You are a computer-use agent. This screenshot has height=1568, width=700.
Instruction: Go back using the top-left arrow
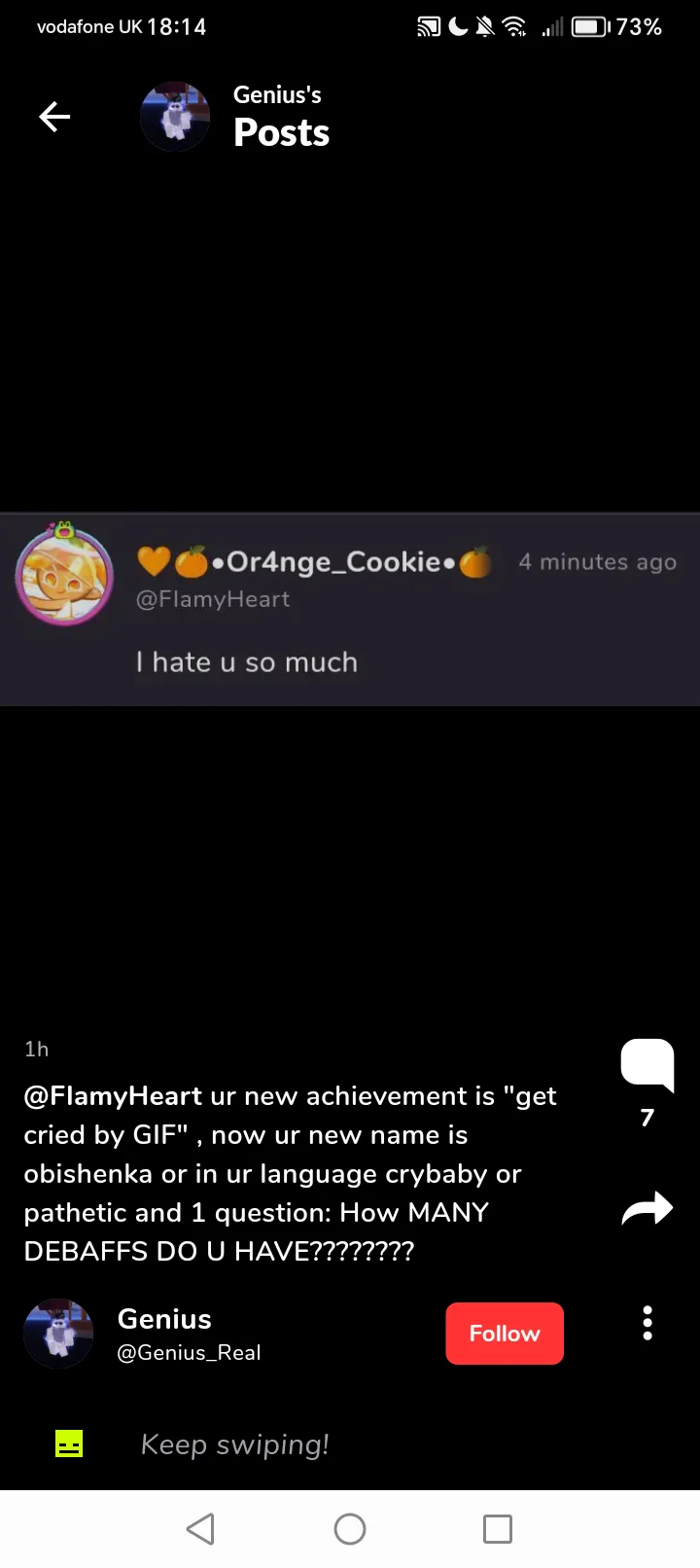coord(54,118)
